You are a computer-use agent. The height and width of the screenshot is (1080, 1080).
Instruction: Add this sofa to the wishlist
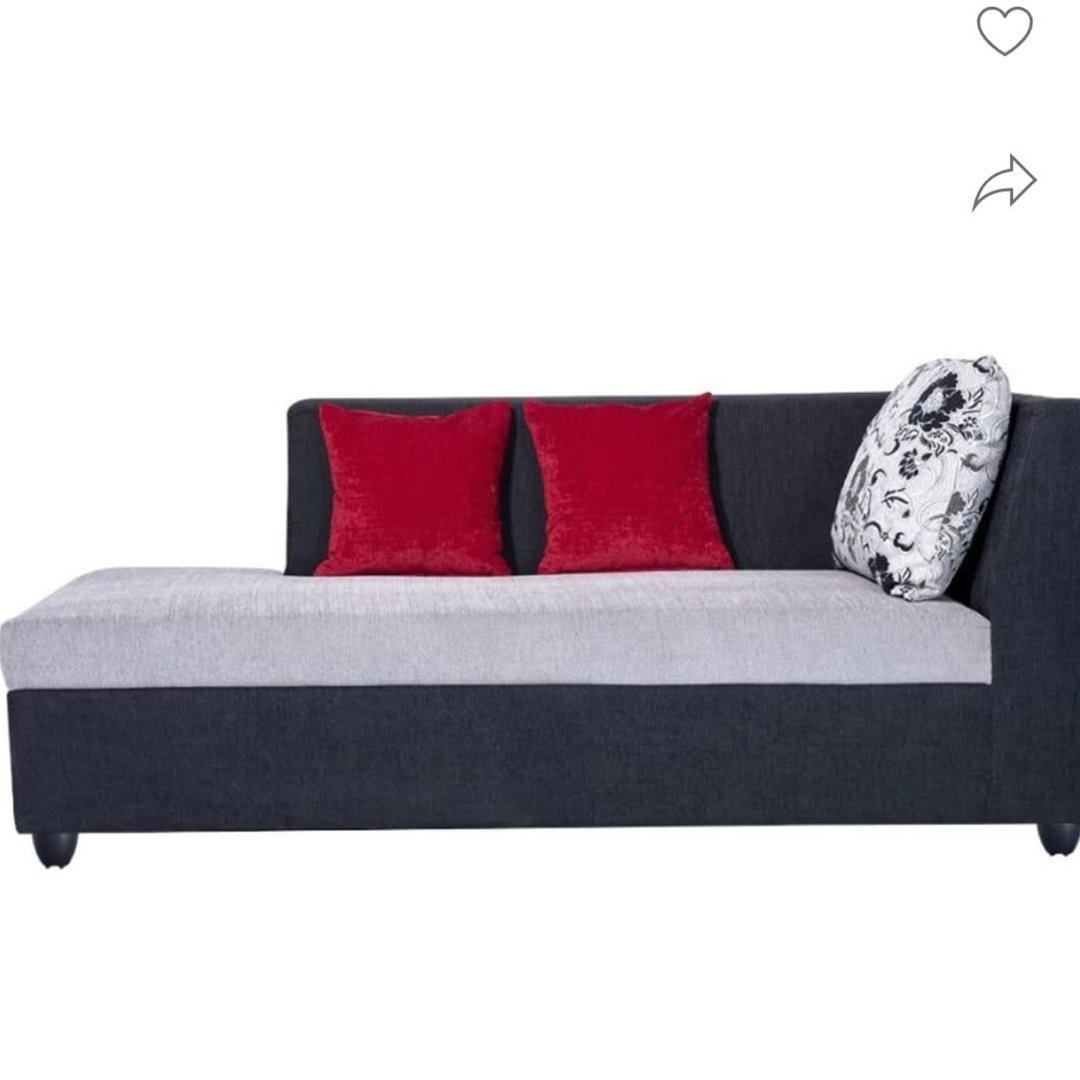pos(1004,31)
